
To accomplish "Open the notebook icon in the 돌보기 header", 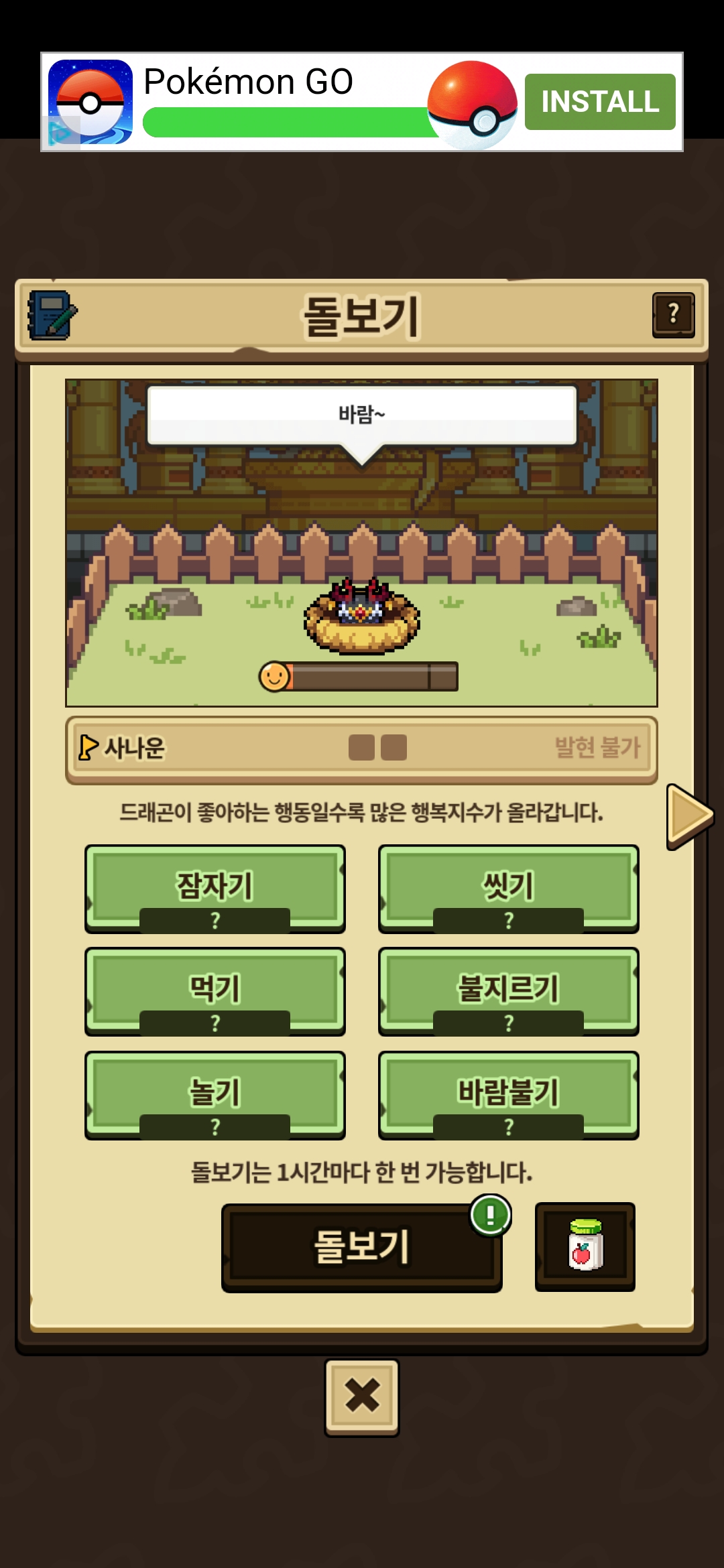I will [x=52, y=315].
